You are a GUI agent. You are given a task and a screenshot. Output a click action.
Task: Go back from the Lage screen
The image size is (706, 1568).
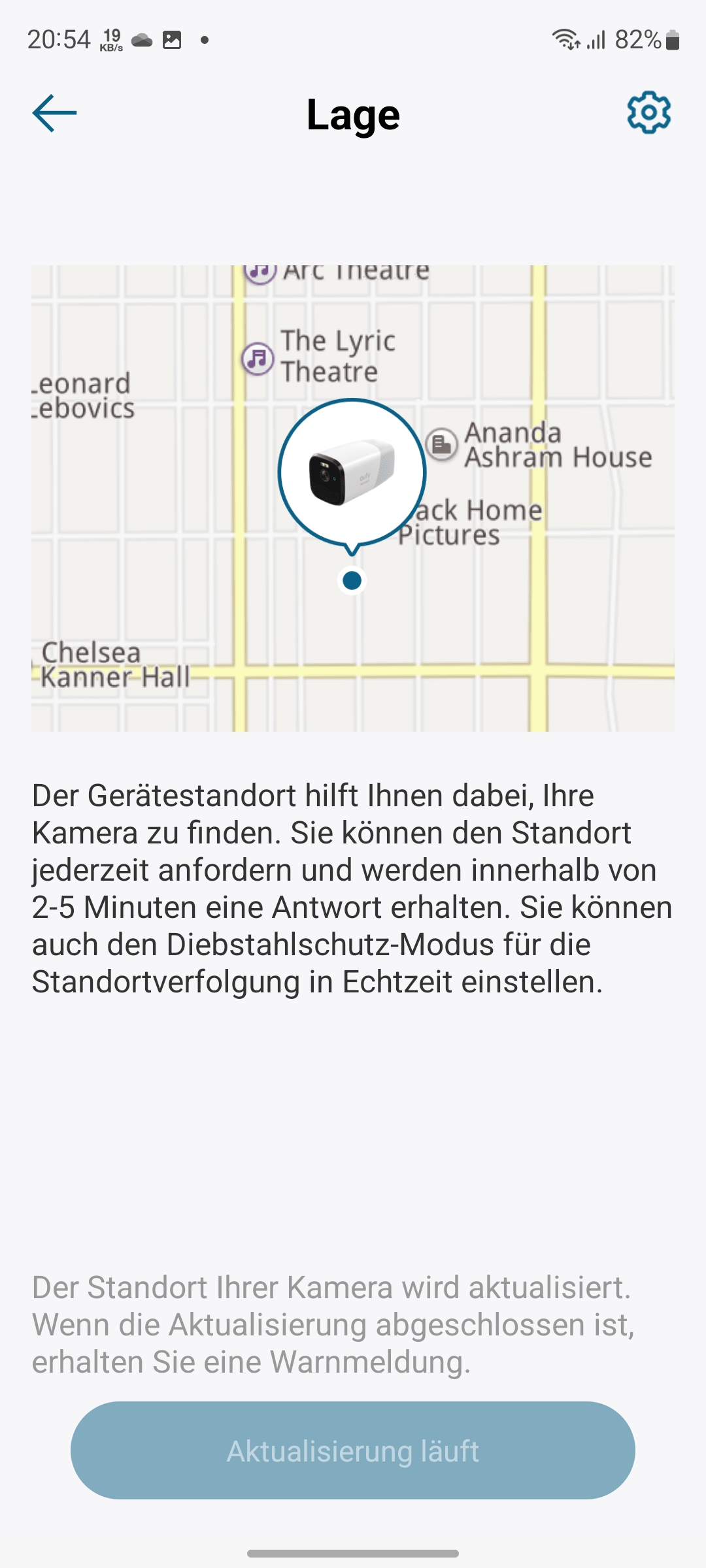[55, 113]
